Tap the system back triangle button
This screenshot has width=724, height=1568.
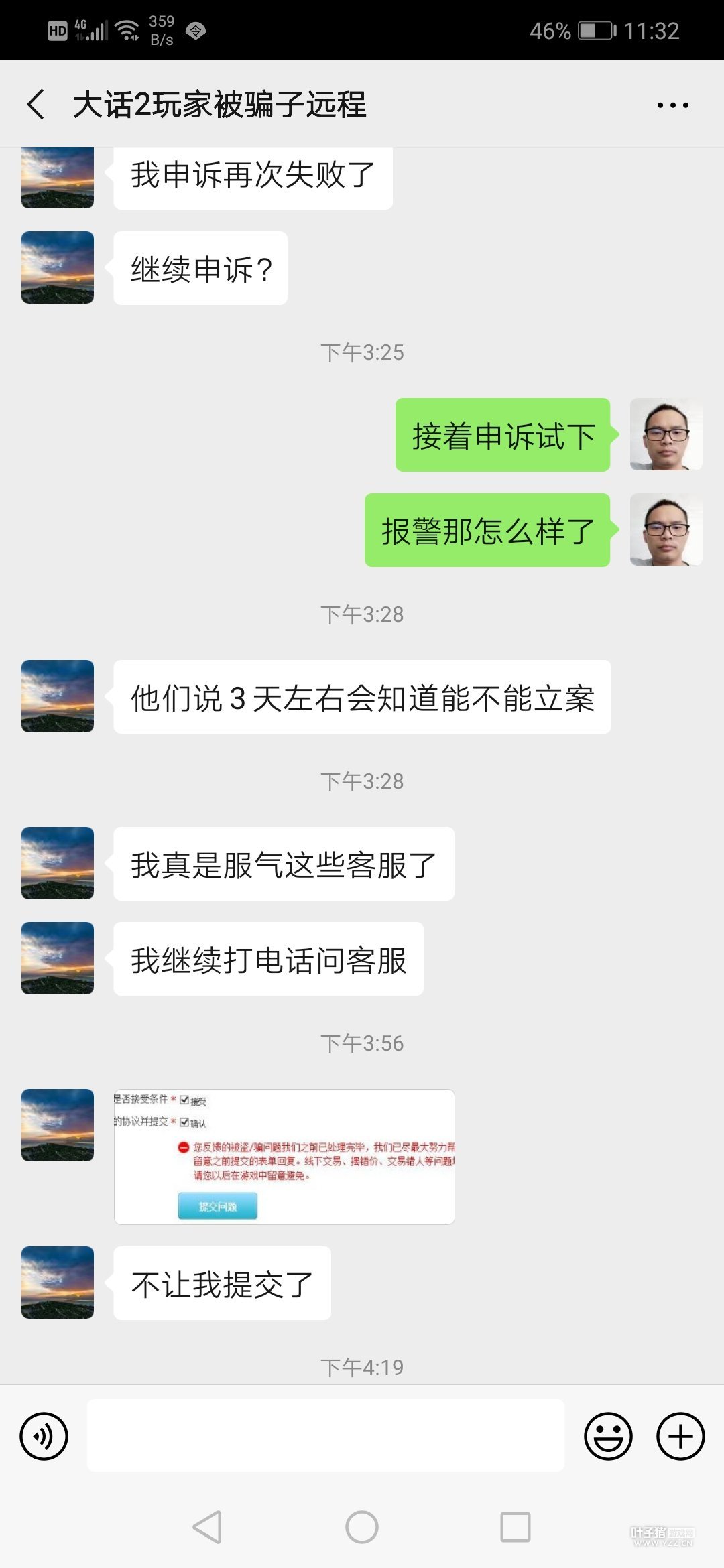pyautogui.click(x=207, y=1527)
